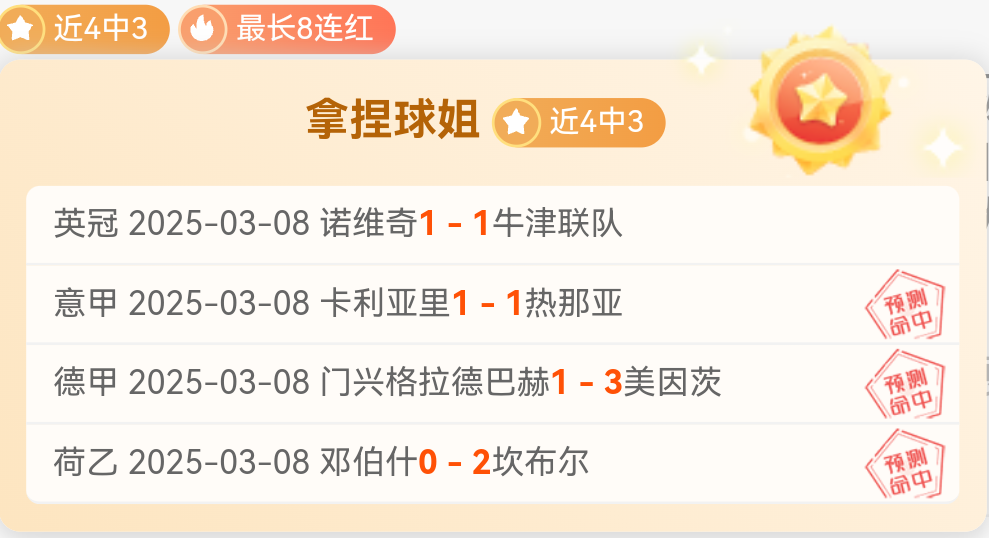Image resolution: width=989 pixels, height=538 pixels.
Task: Open the 门兴格拉德巴赫 vs 美因茨 match row
Action: tap(492, 382)
